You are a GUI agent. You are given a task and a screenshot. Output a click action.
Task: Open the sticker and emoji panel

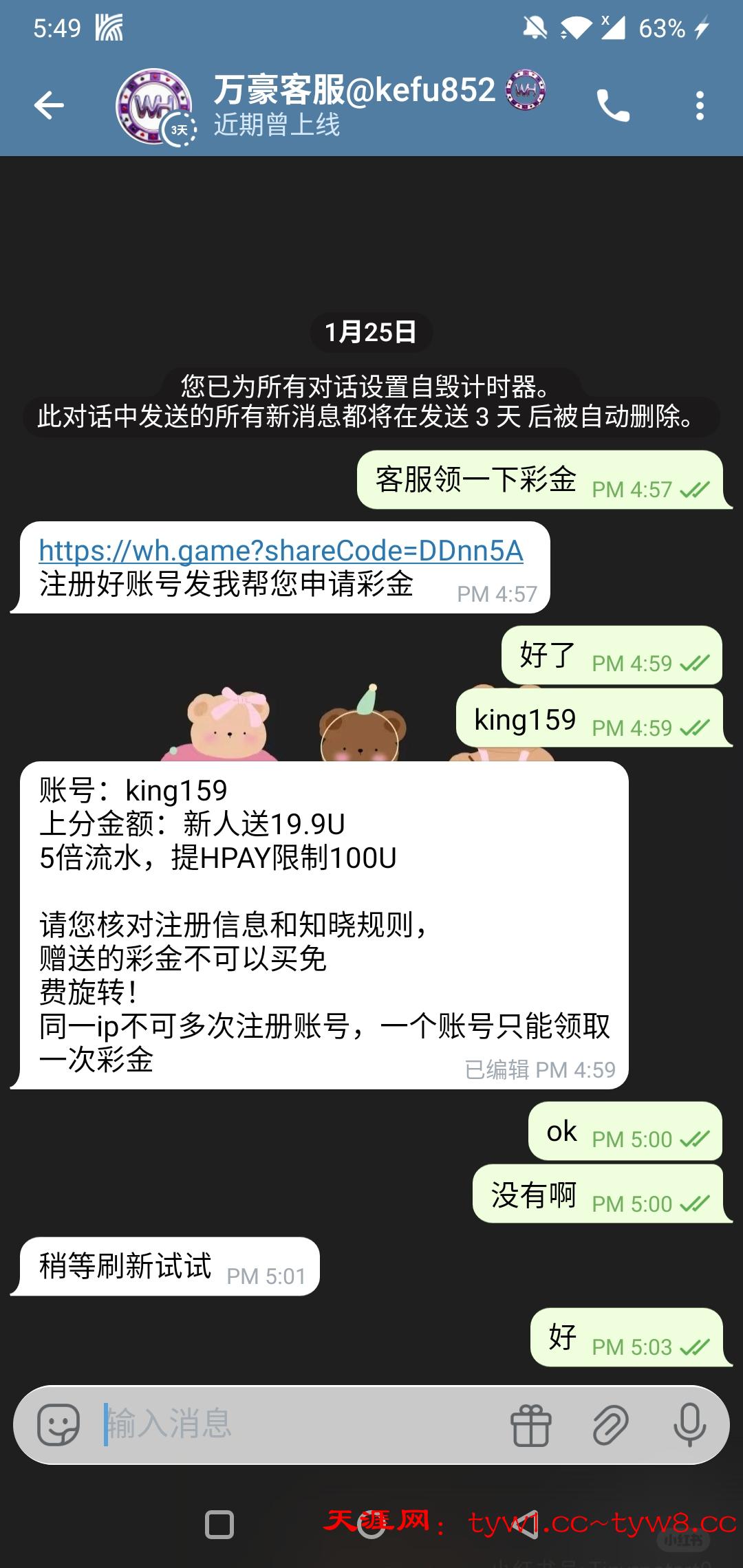coord(58,1424)
